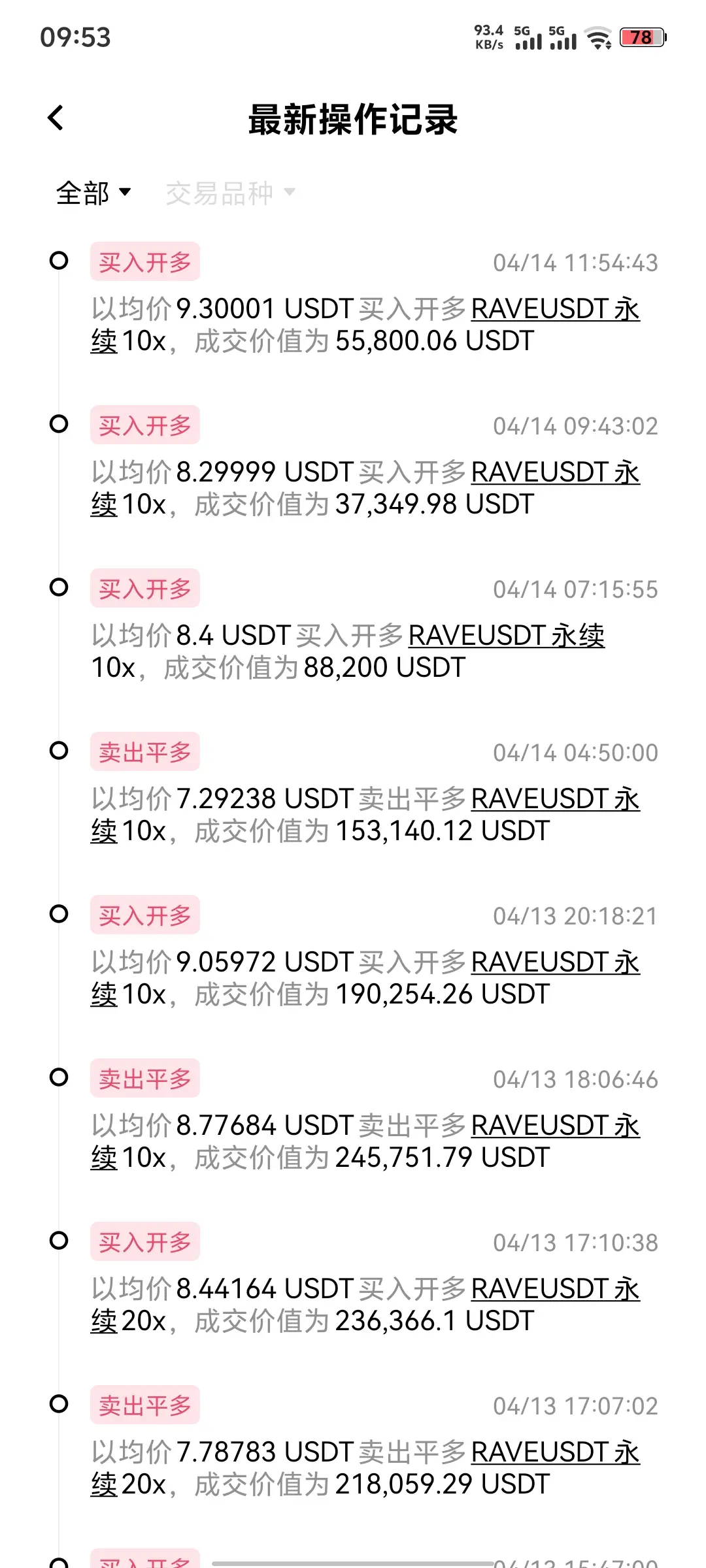The height and width of the screenshot is (1568, 706).
Task: Go back from 最新操作记录 page
Action: [x=56, y=118]
